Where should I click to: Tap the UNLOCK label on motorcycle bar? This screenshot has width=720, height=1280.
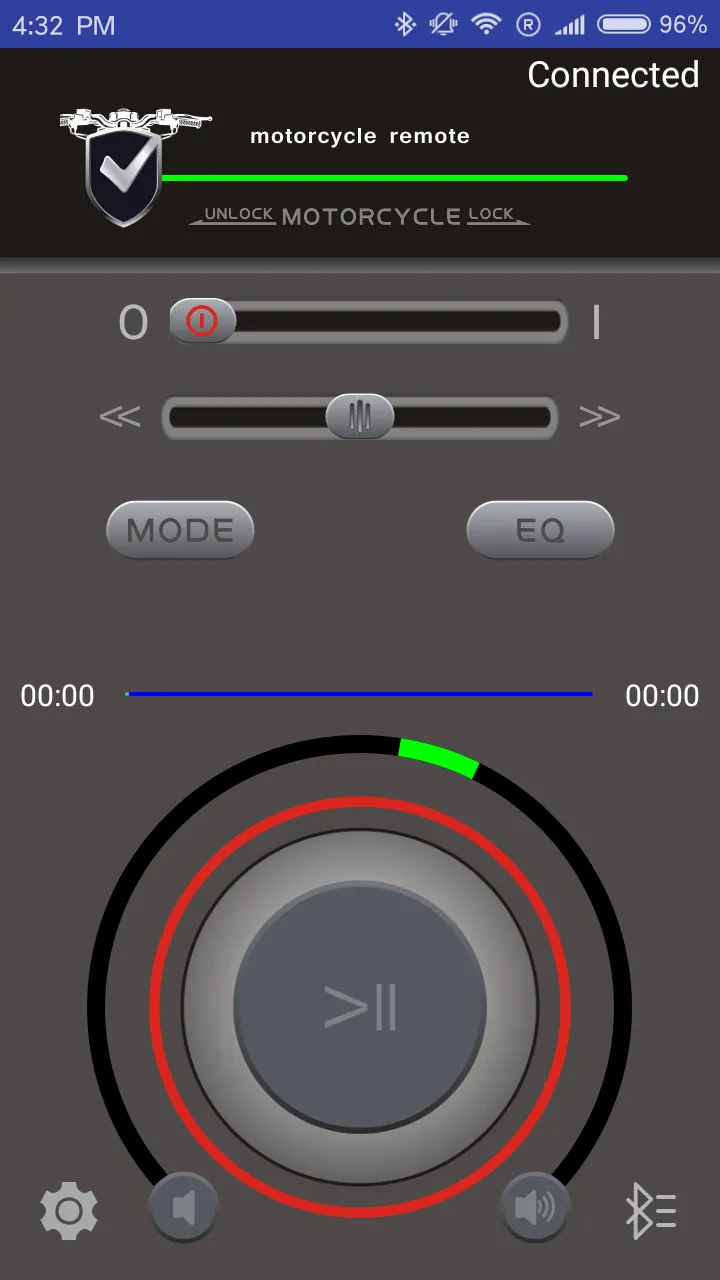coord(239,214)
